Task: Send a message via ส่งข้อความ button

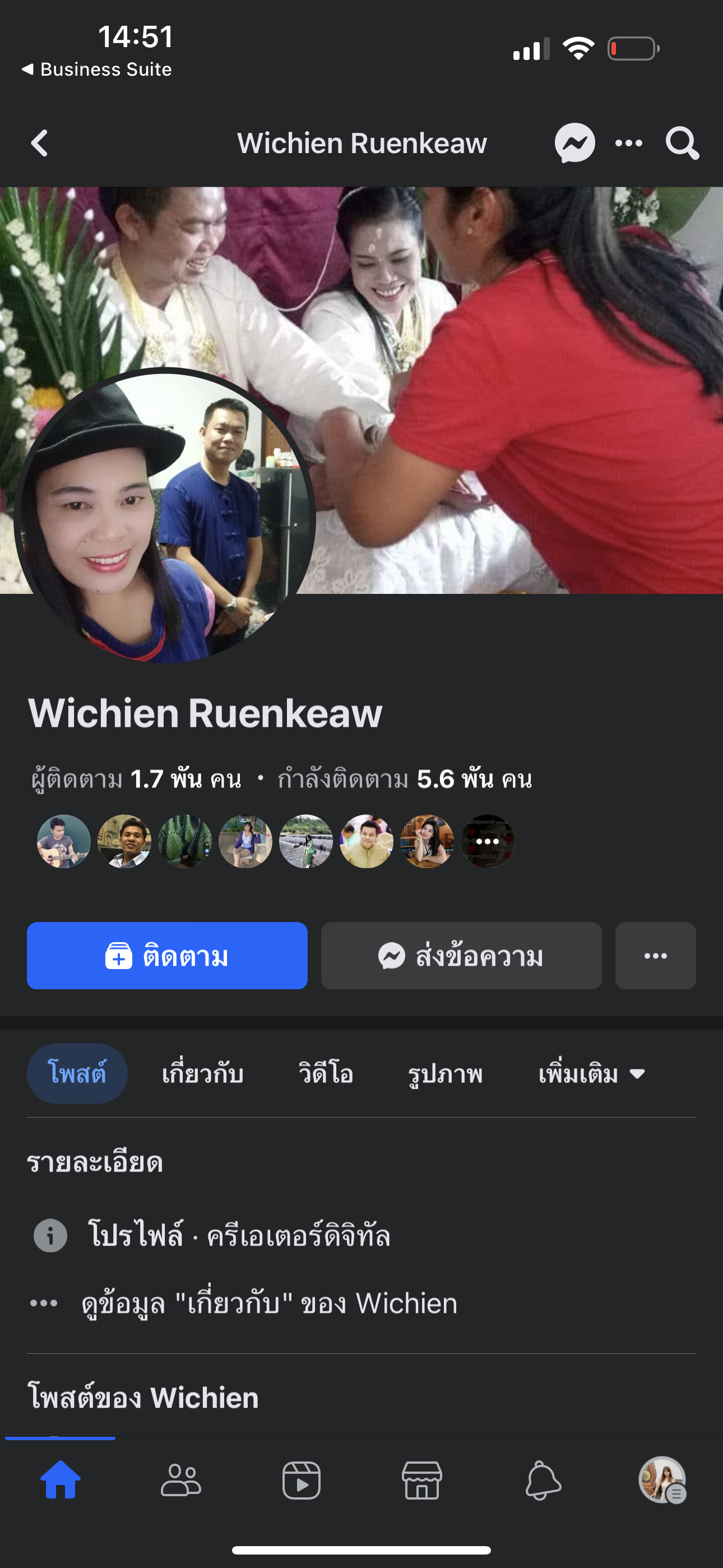Action: 461,956
